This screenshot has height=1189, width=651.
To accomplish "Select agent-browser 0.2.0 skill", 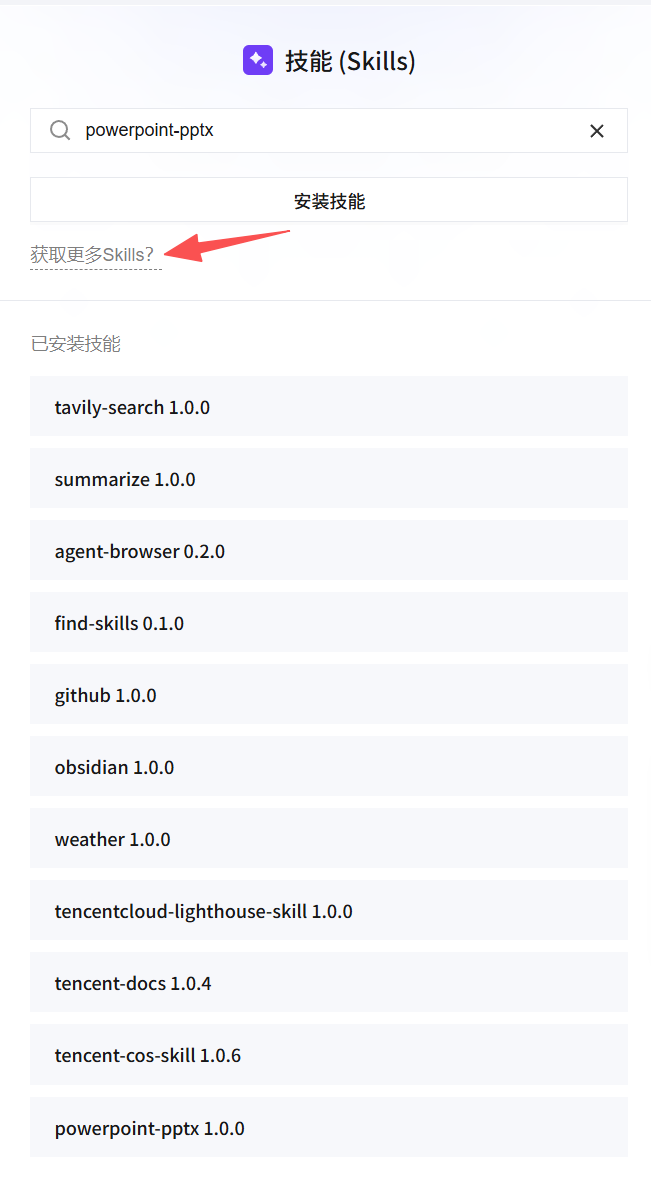I will [329, 551].
